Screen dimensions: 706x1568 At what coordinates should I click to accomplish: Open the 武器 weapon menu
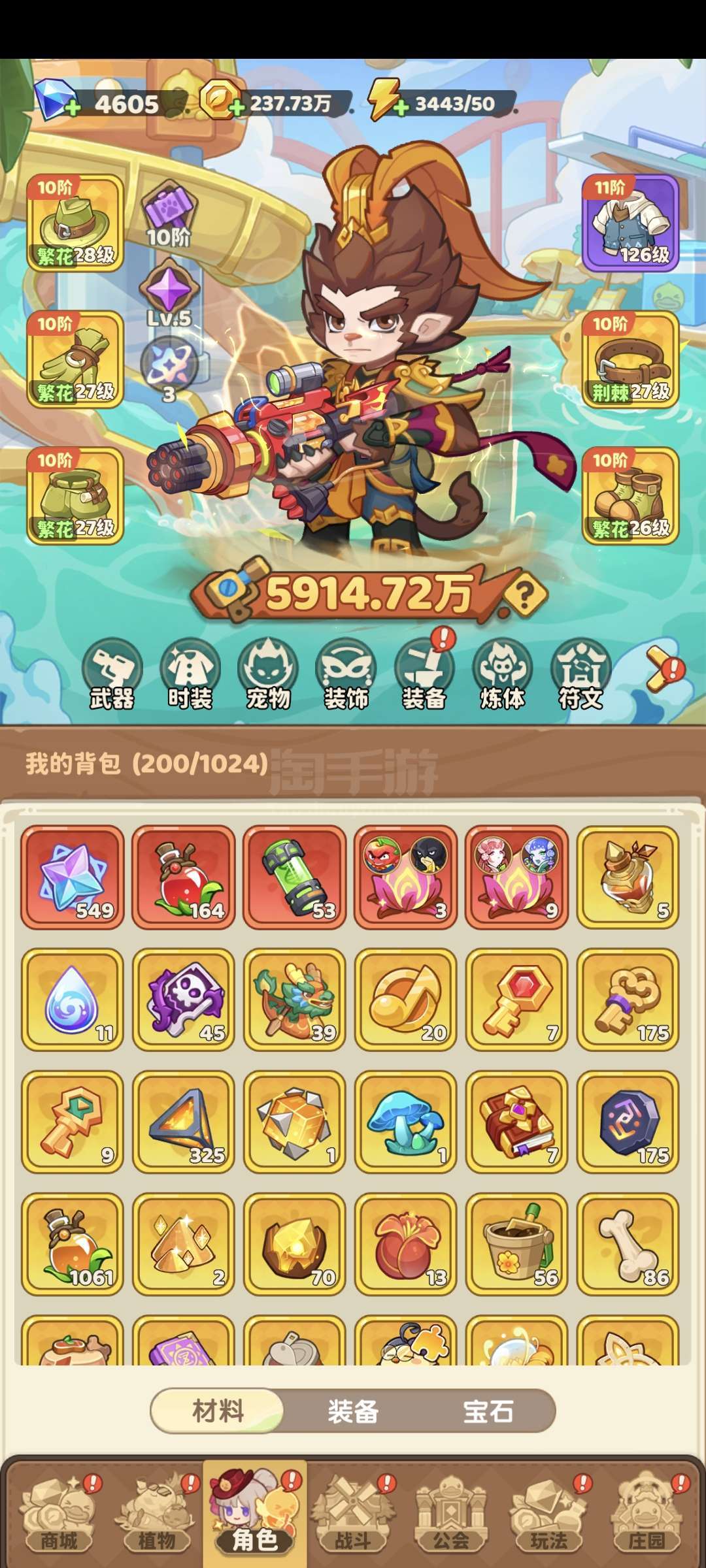[112, 674]
